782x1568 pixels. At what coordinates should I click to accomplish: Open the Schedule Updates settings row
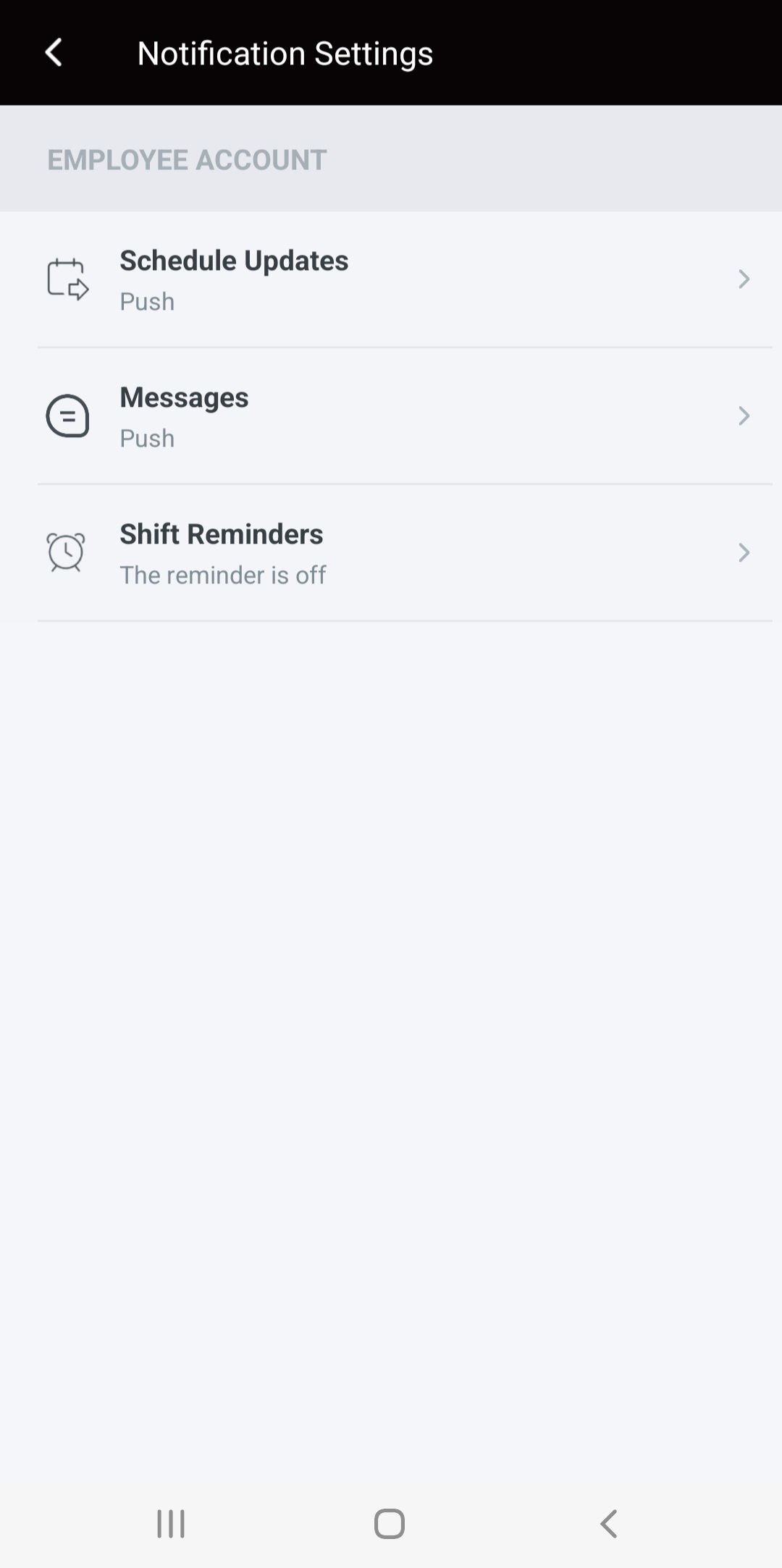pos(391,279)
